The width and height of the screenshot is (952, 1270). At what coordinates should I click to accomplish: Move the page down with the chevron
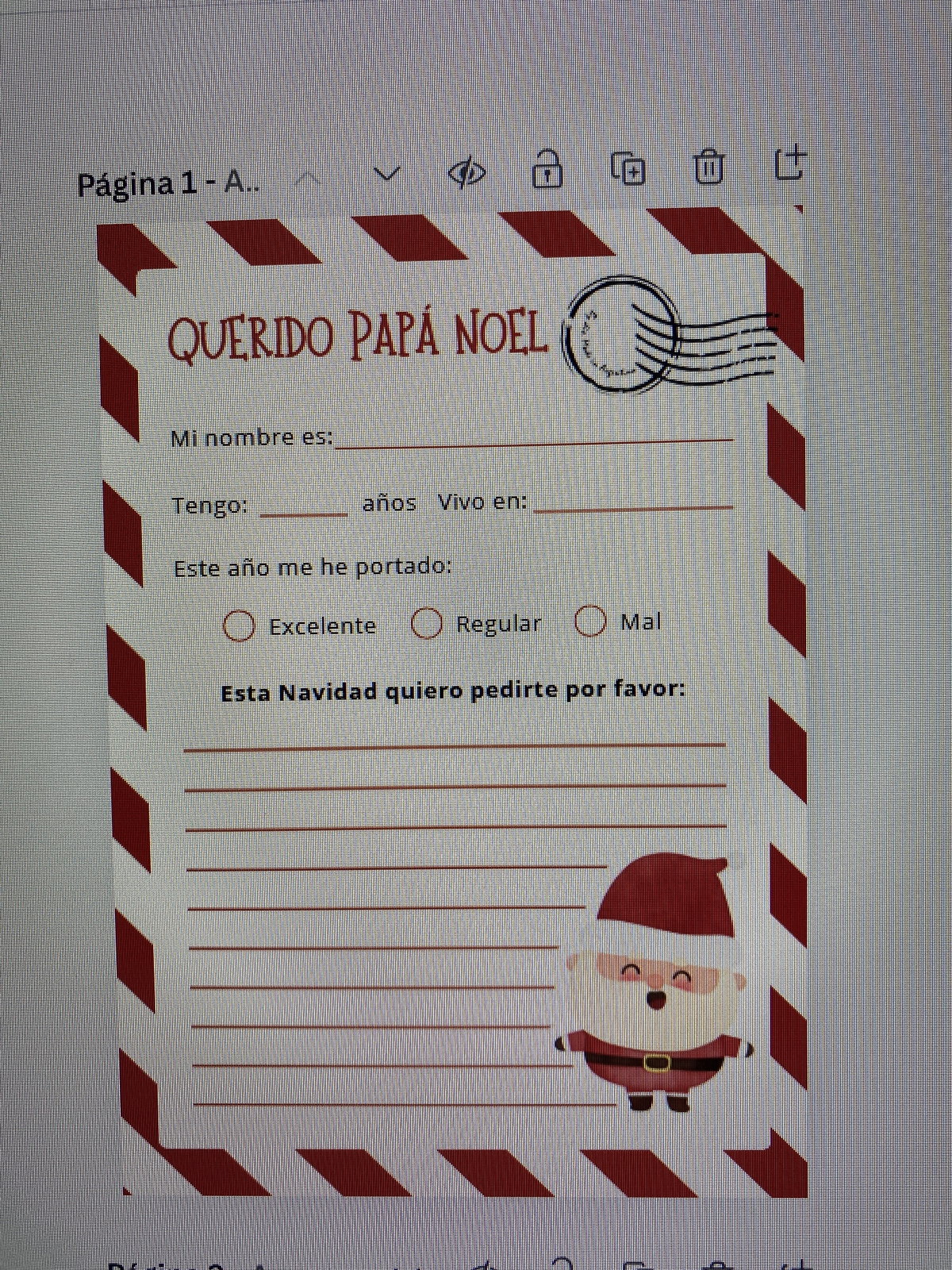[386, 174]
